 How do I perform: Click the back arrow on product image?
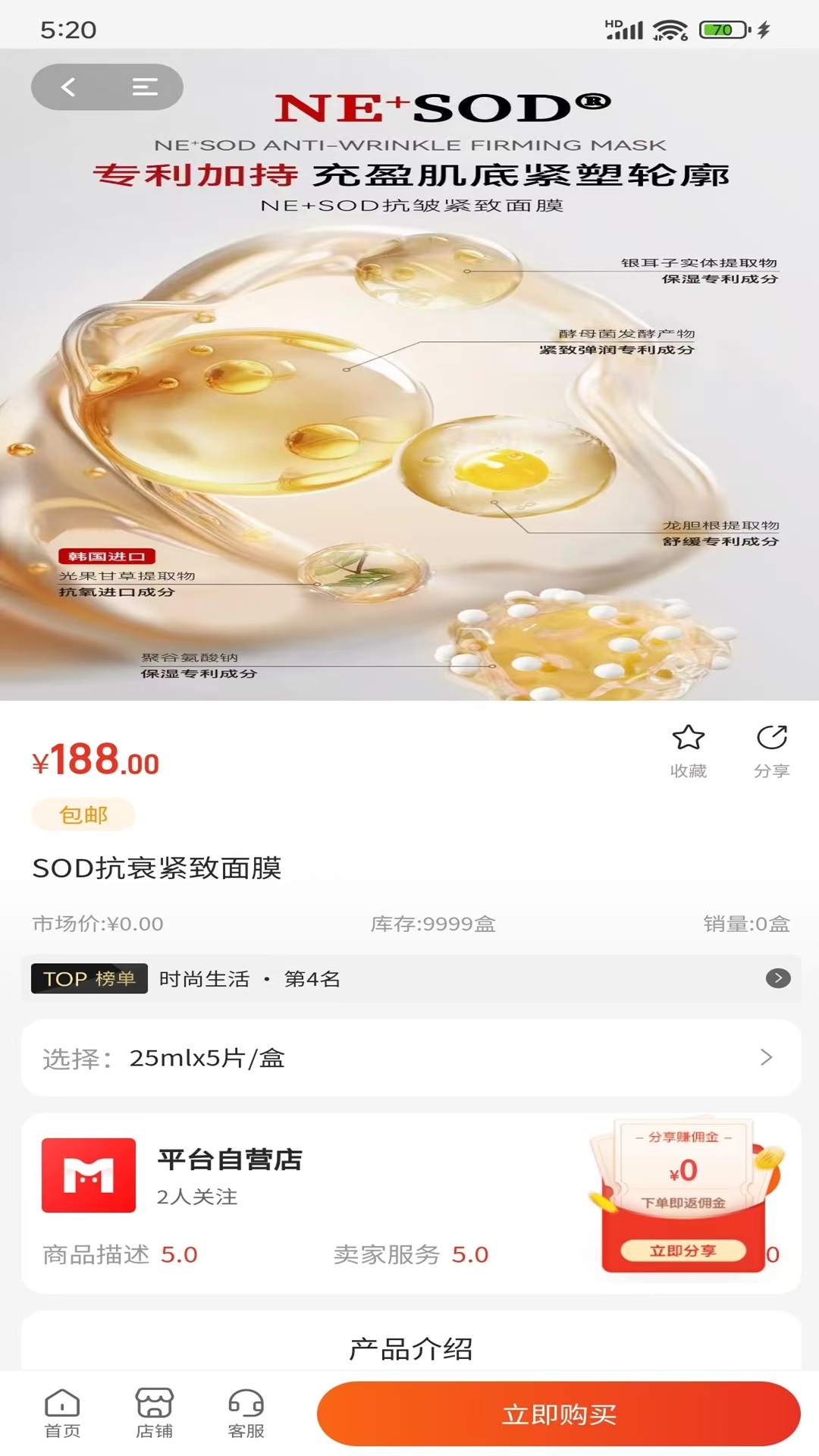click(x=67, y=86)
